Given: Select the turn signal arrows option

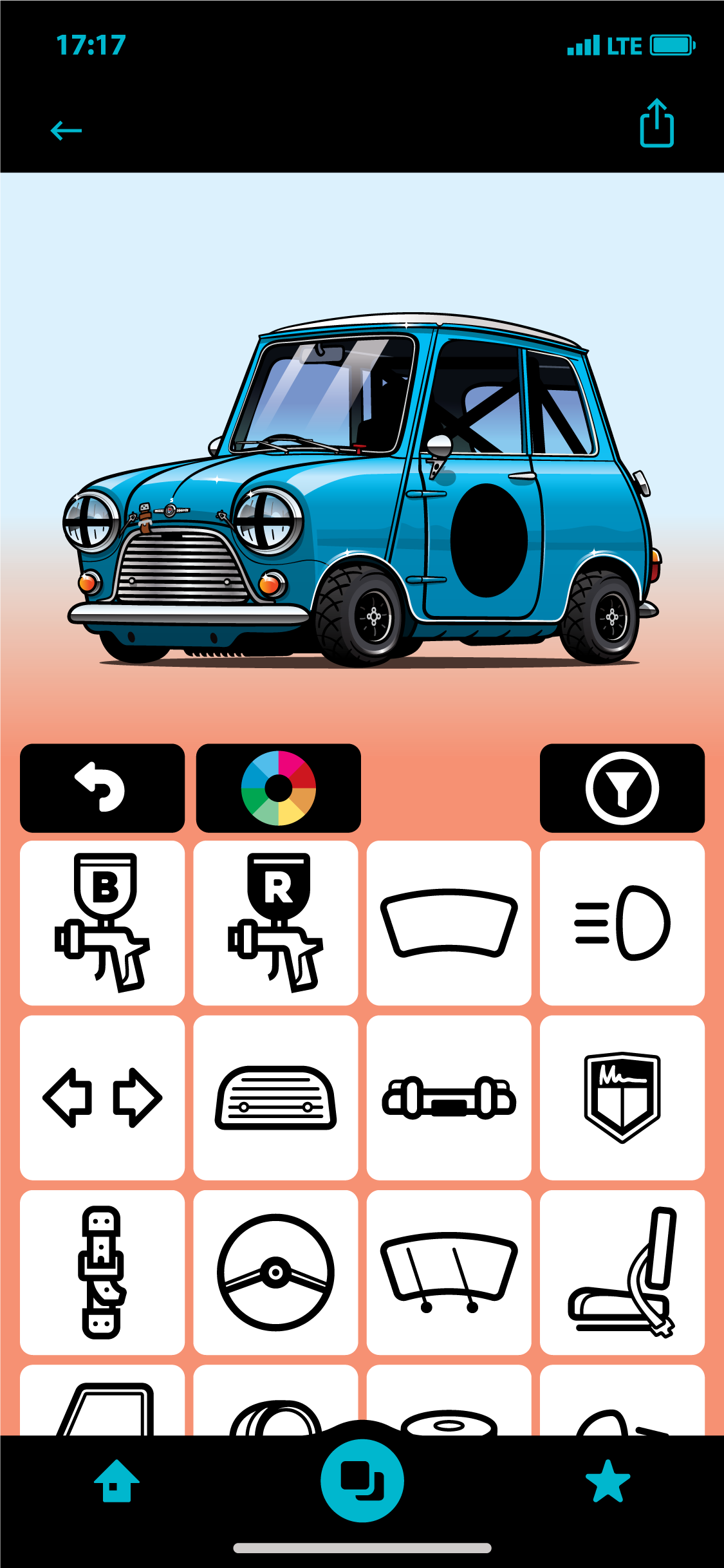Looking at the screenshot, I should [x=102, y=1098].
